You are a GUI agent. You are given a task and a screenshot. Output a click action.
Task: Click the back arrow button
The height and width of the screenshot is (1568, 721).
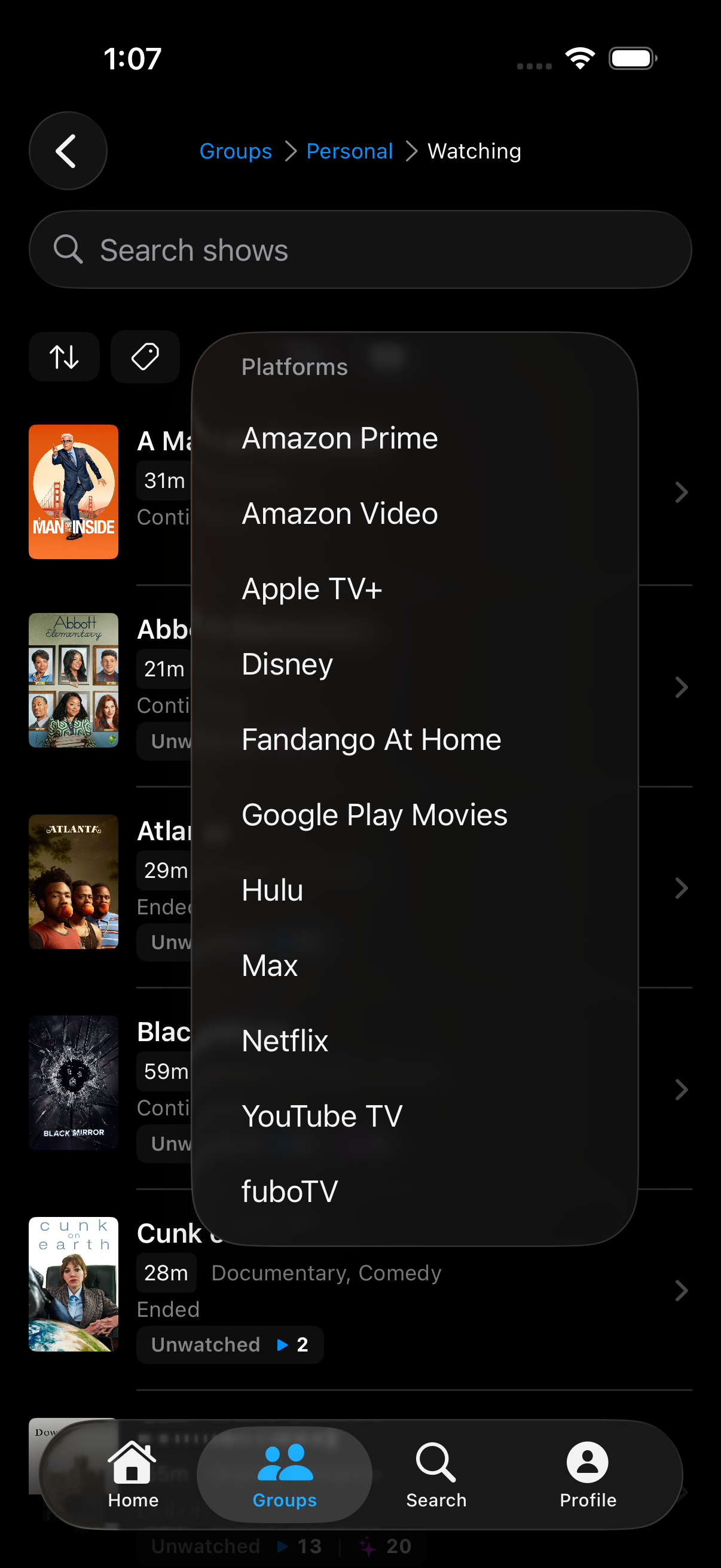click(x=68, y=150)
